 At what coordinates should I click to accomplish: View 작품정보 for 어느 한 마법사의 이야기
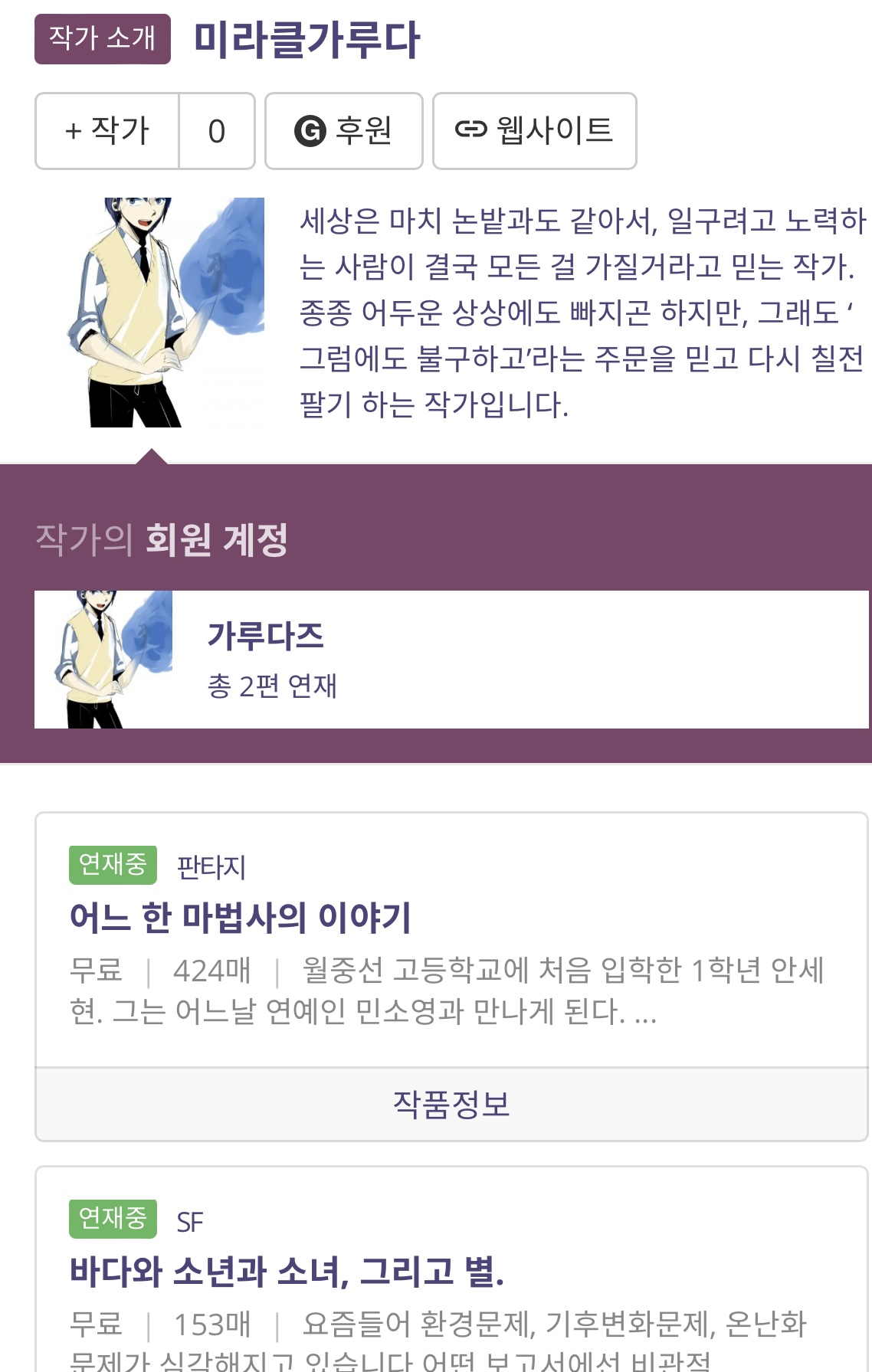tap(451, 1104)
